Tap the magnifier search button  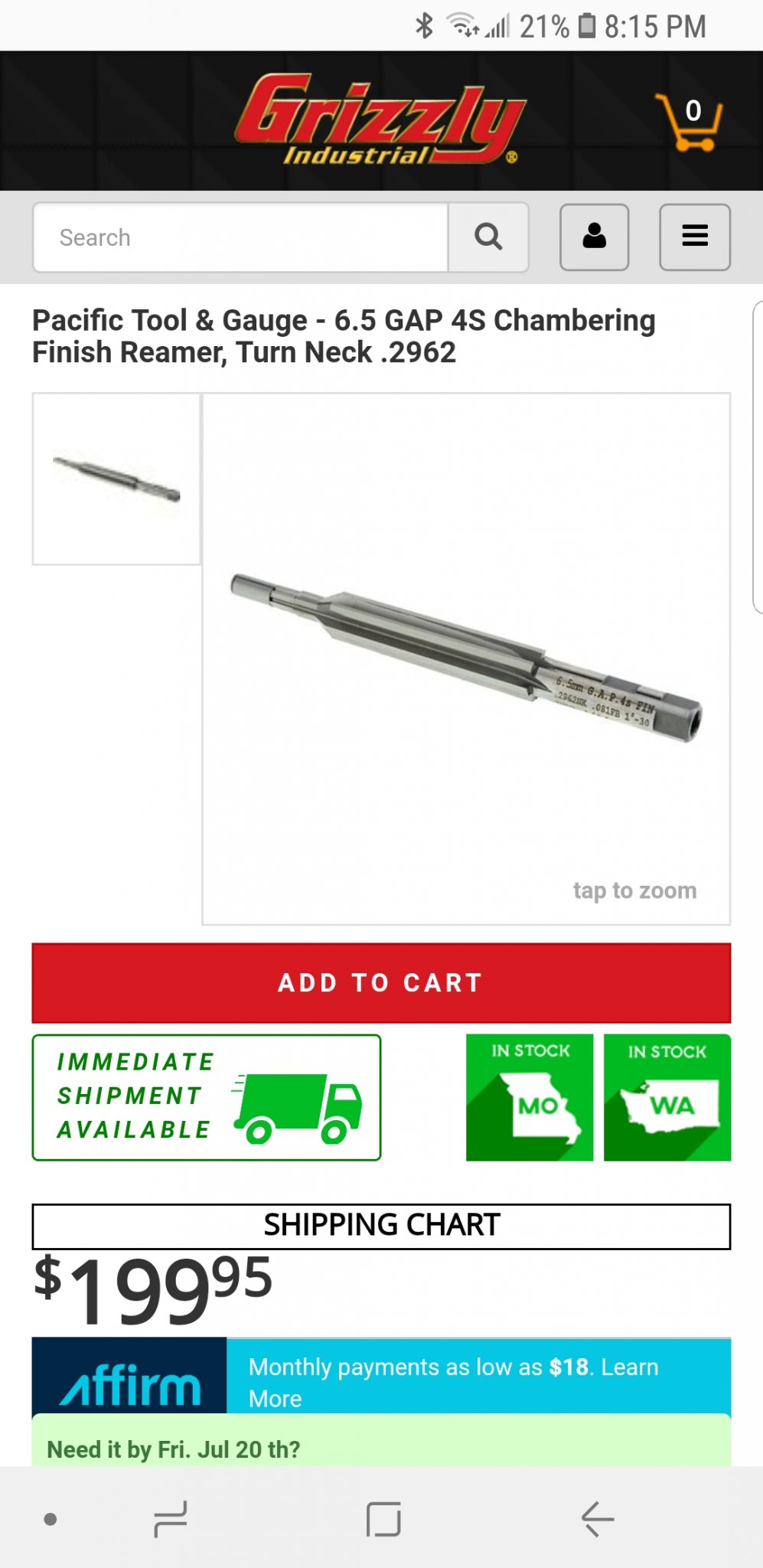(488, 237)
